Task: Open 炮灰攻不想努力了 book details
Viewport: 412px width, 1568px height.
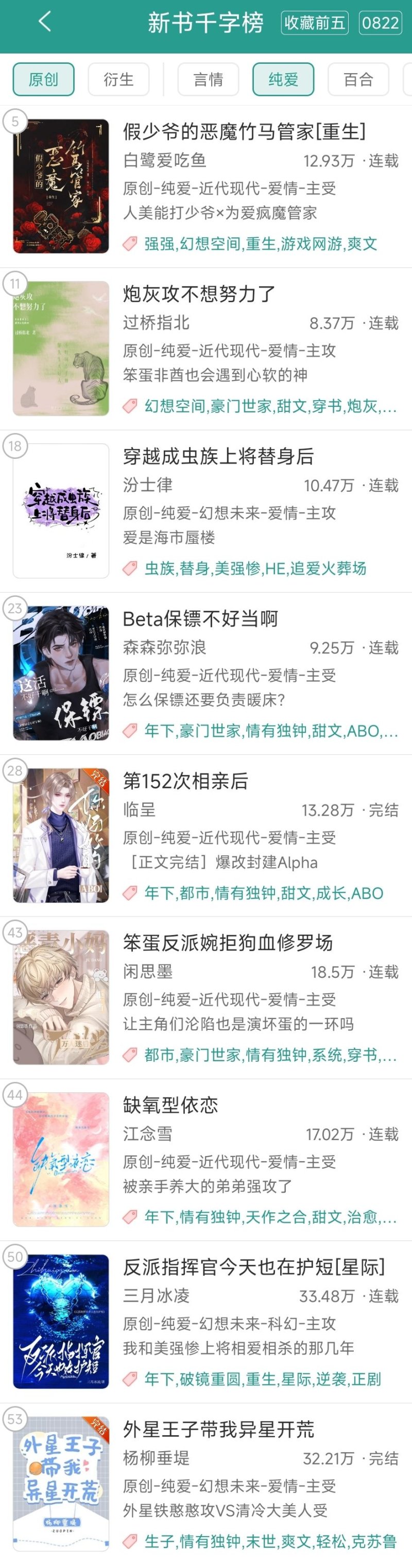Action: 199,294
